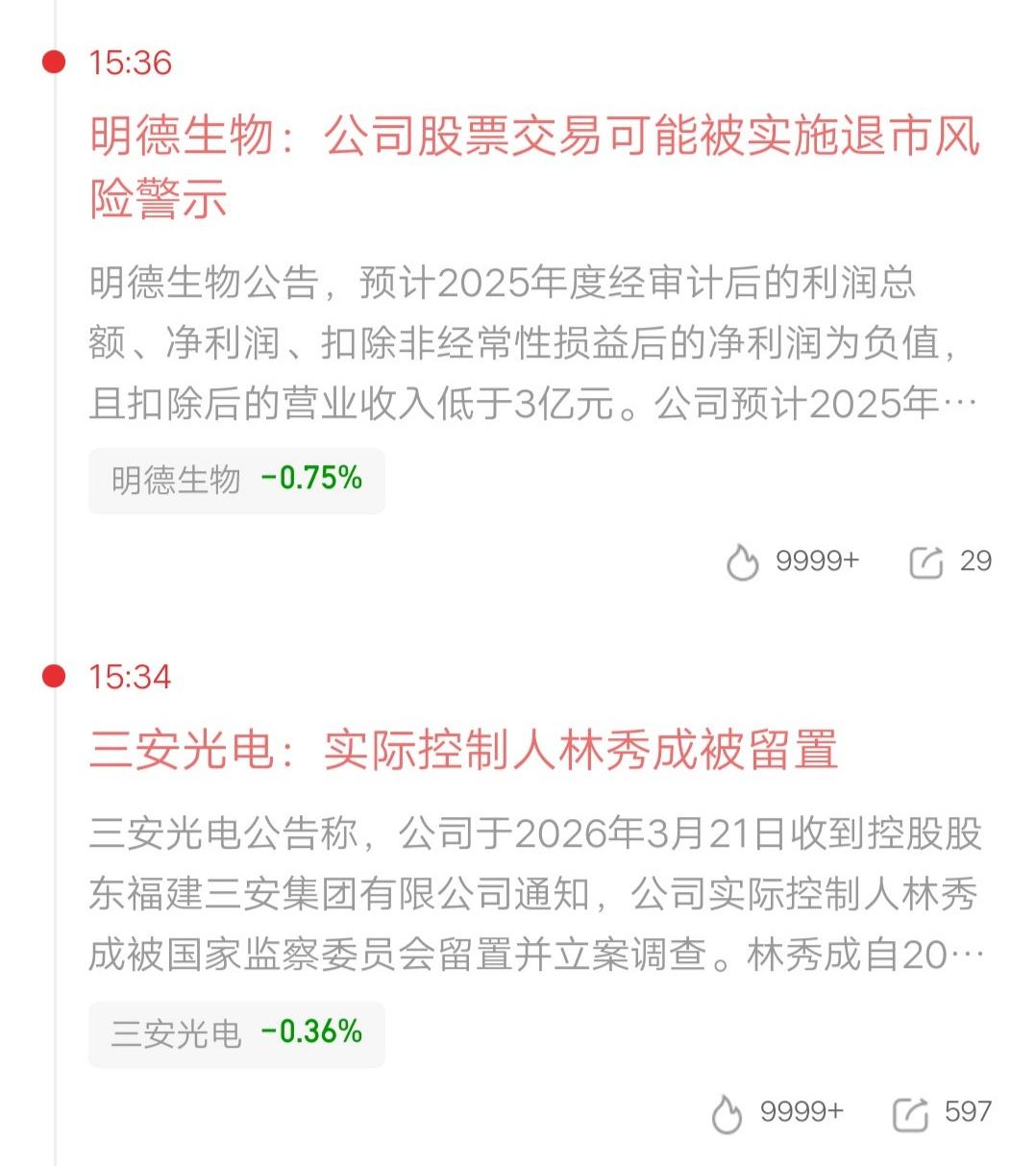Click the 15:34 timestamp label
1036x1166 pixels.
click(x=128, y=676)
